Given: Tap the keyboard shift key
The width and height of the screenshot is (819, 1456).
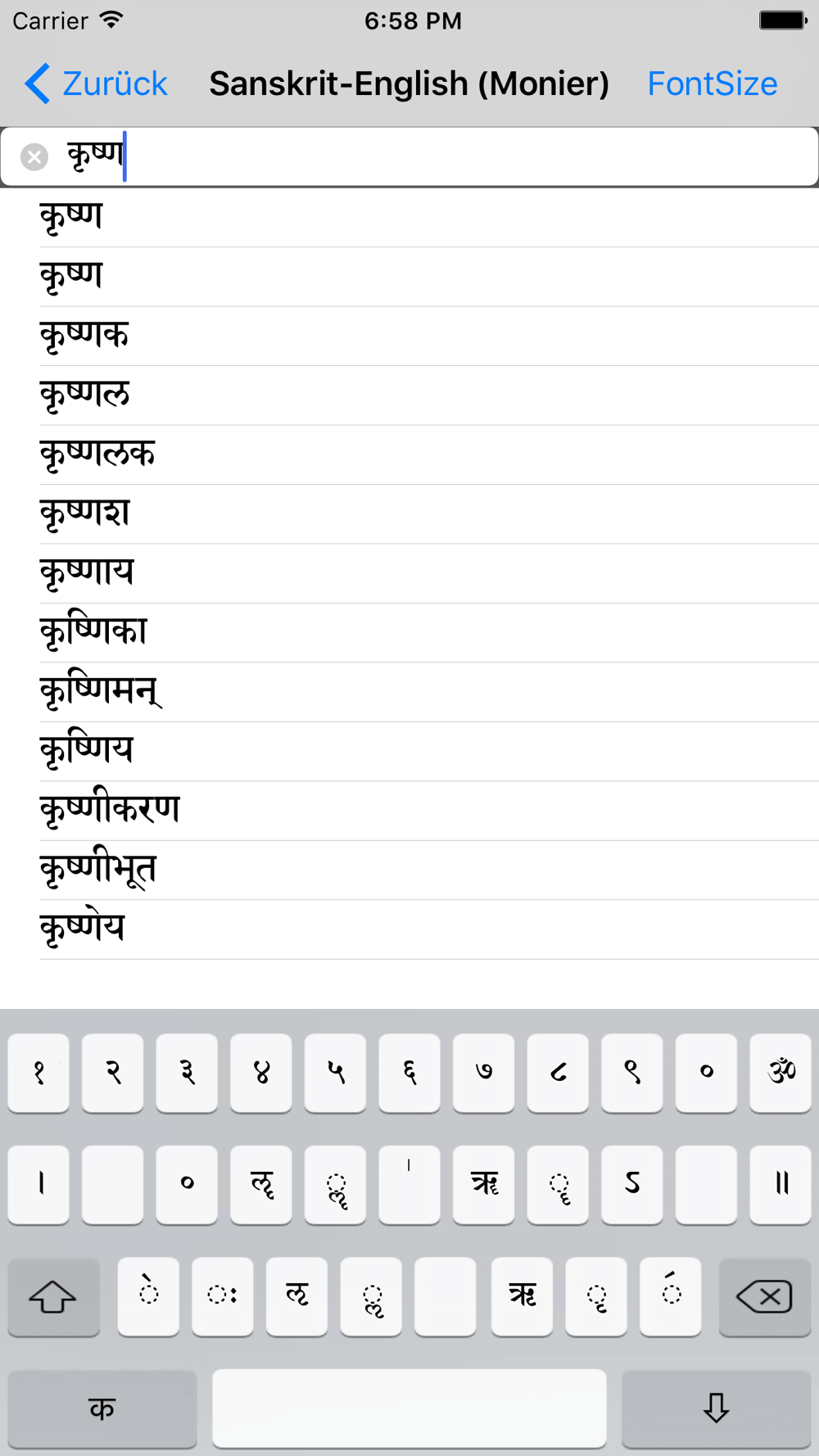Looking at the screenshot, I should click(x=53, y=1296).
